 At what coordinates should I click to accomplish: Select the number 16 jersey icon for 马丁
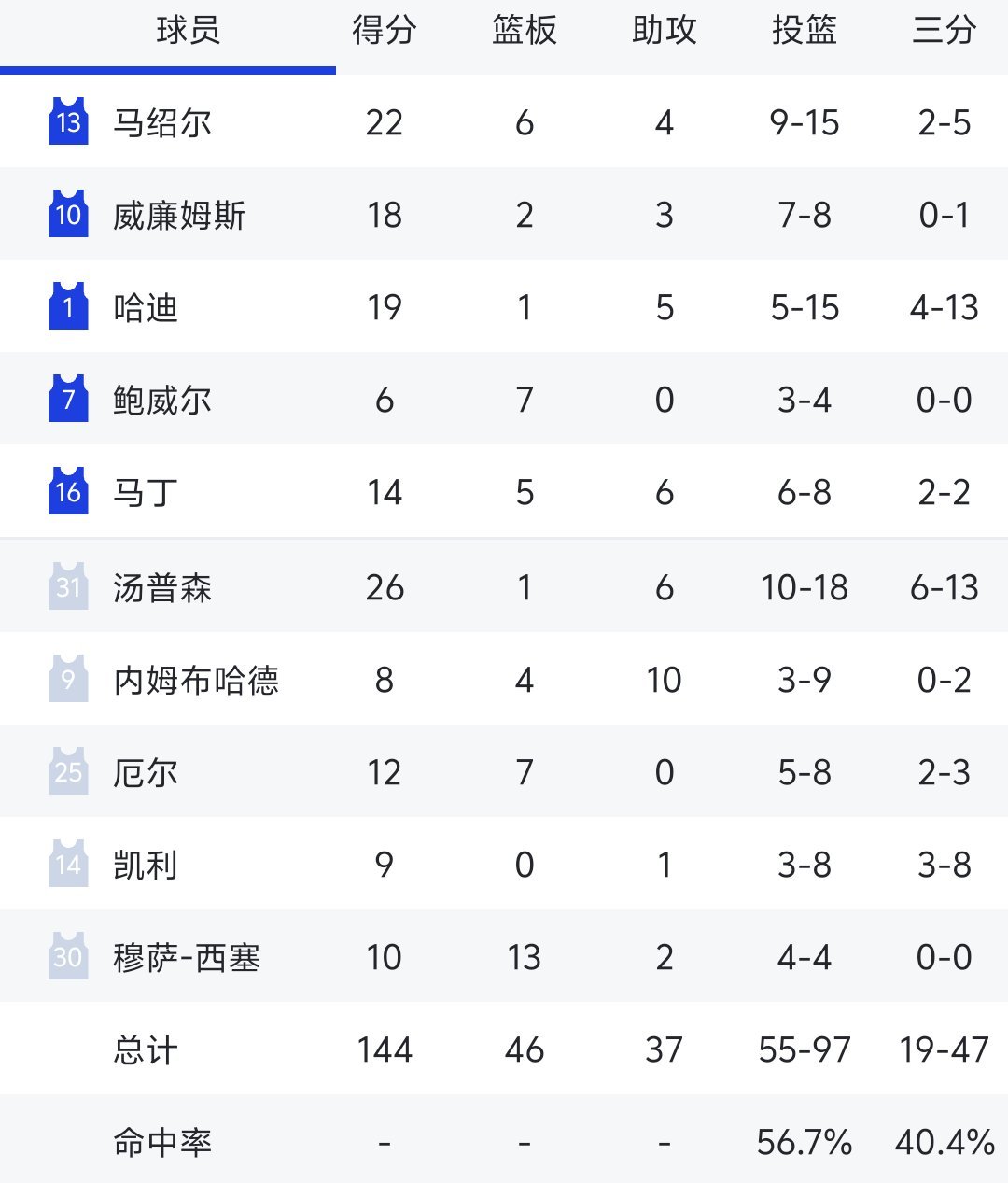point(68,492)
